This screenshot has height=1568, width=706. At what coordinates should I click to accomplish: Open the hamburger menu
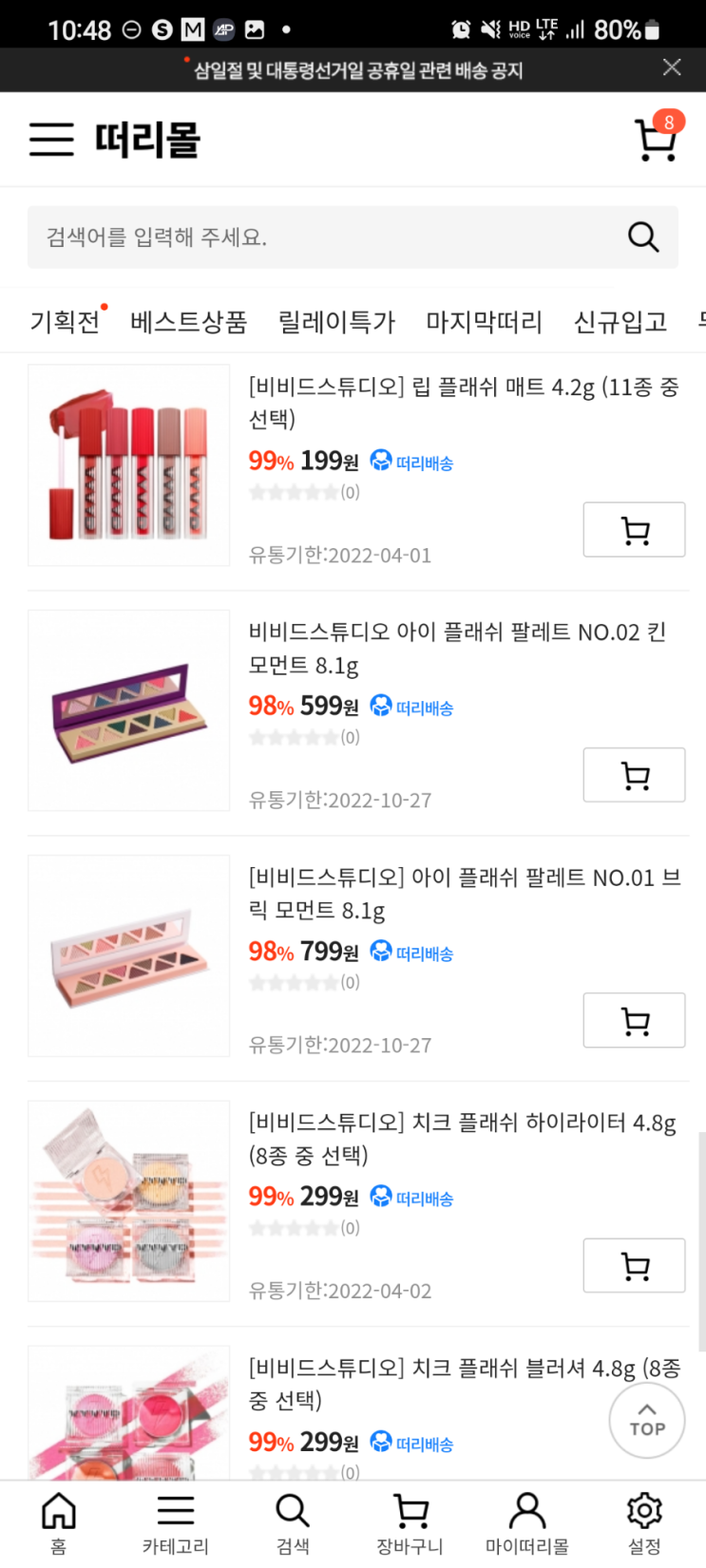51,140
